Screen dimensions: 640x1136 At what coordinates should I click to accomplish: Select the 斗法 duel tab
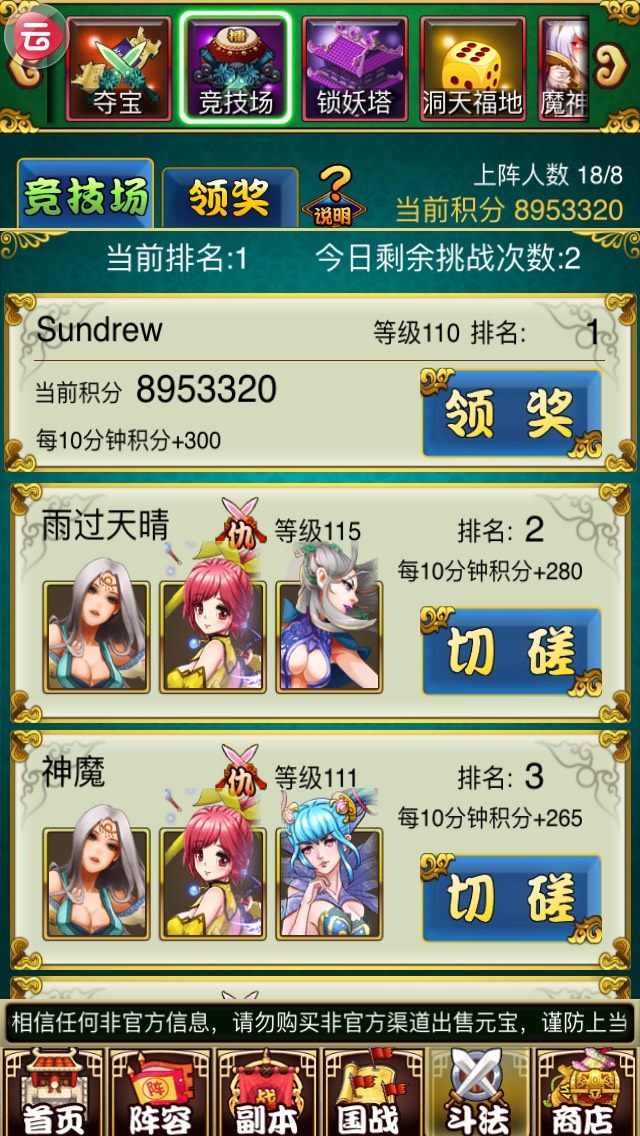tap(478, 1092)
